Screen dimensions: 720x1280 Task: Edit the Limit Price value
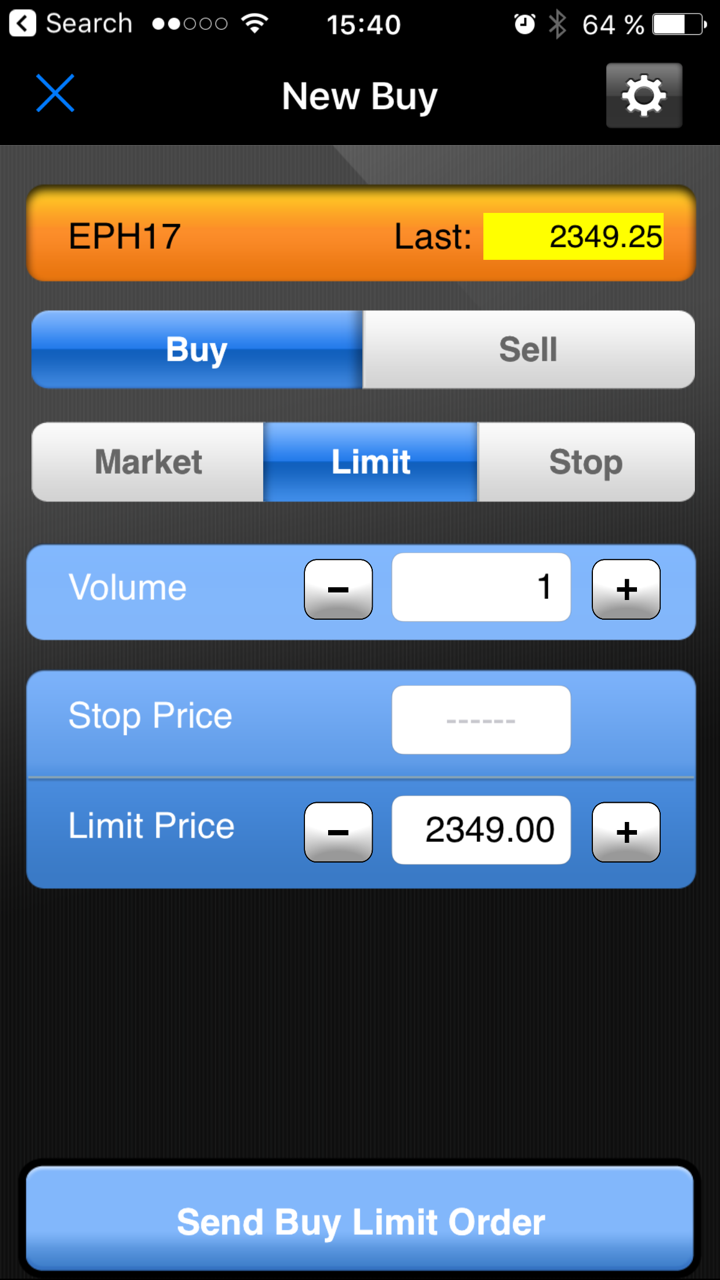[x=481, y=830]
